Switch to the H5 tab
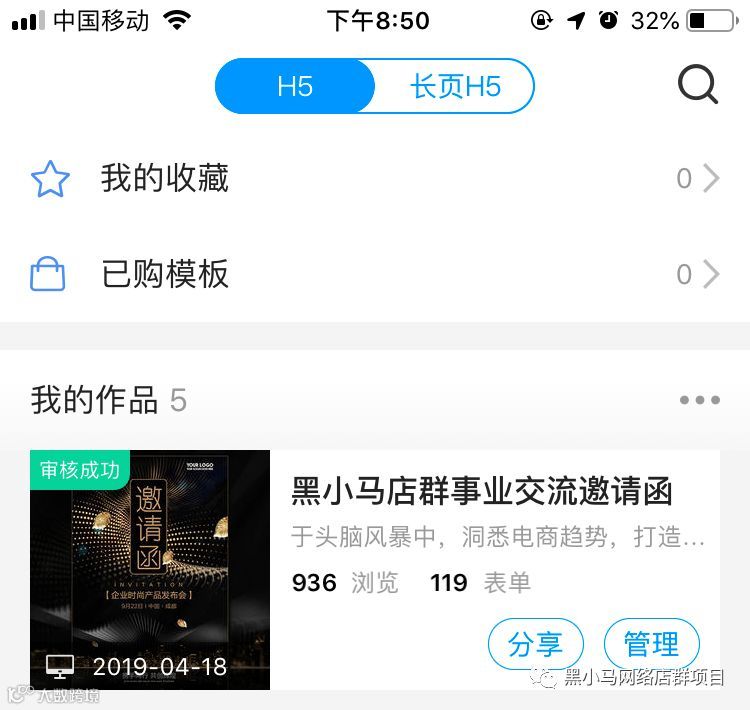This screenshot has height=710, width=750. (x=296, y=86)
